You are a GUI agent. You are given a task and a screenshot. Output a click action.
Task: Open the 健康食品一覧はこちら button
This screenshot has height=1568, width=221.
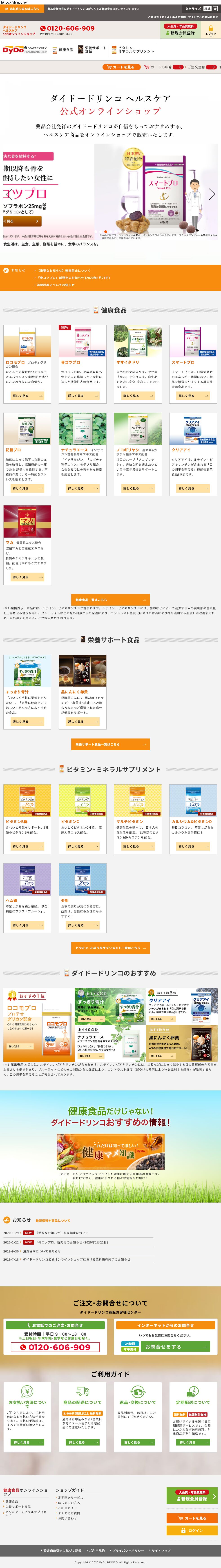click(110, 600)
